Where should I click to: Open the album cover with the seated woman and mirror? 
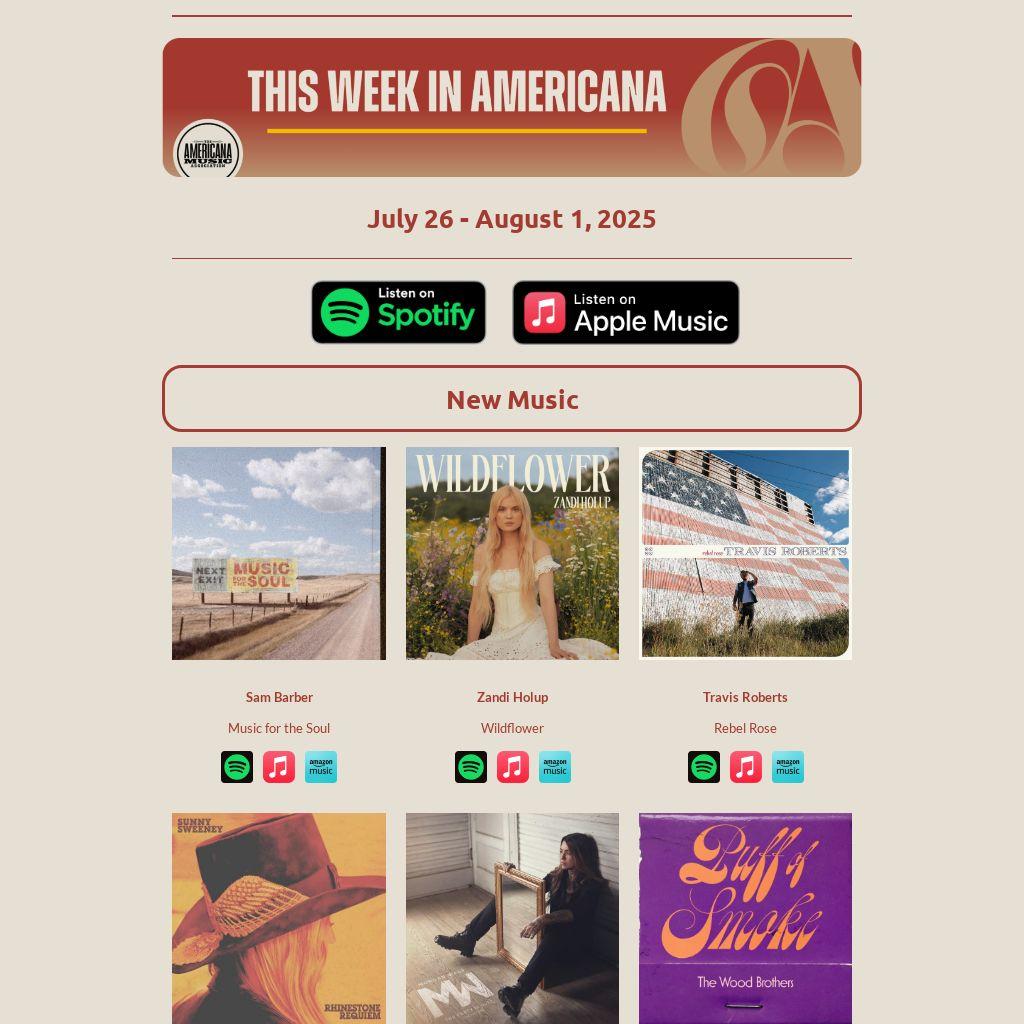(x=512, y=918)
